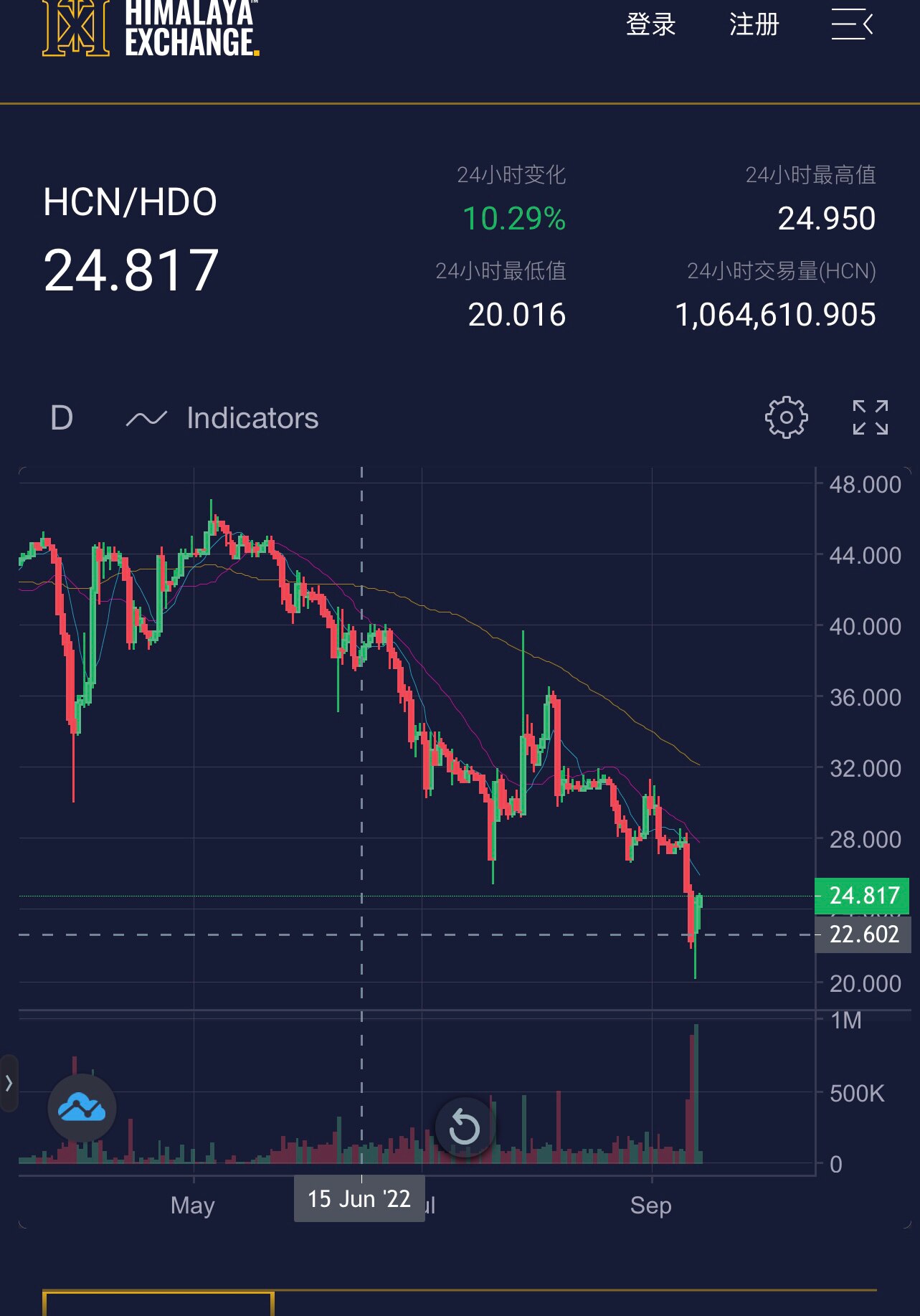Expand the chart to fullscreen

tap(871, 418)
